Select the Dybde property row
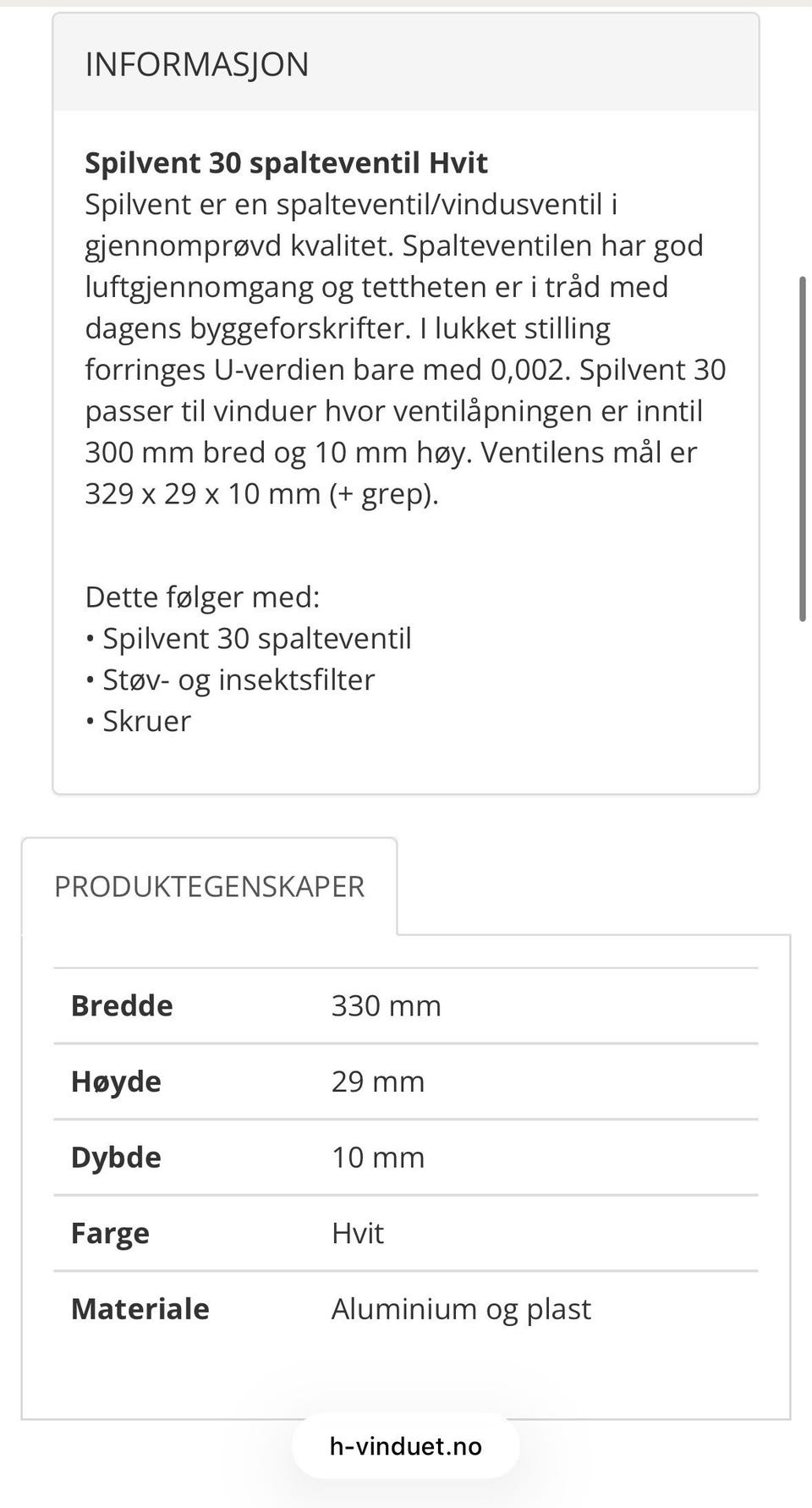The width and height of the screenshot is (812, 1508). (x=115, y=1157)
